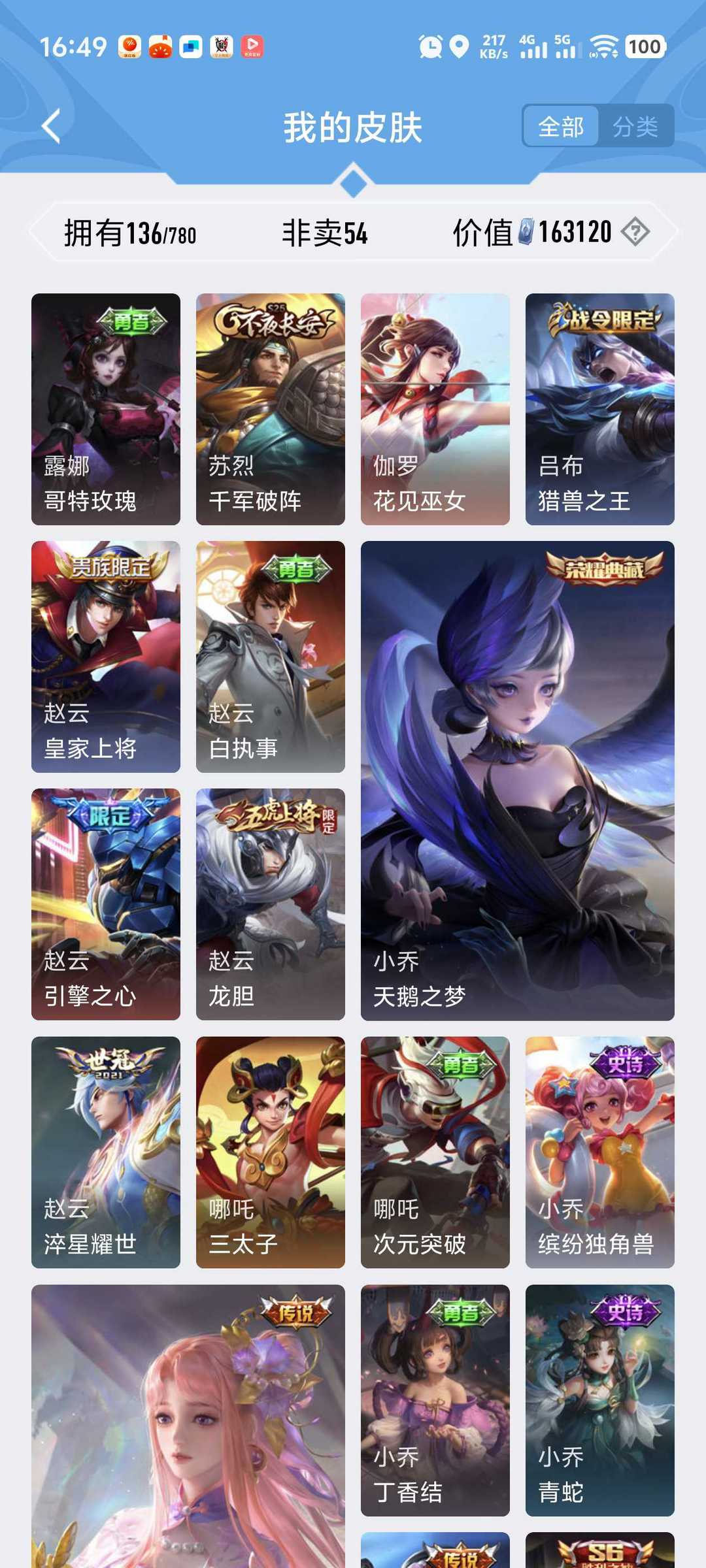
Task: Tap the Wi-Fi icon in the status bar
Action: pos(605,46)
